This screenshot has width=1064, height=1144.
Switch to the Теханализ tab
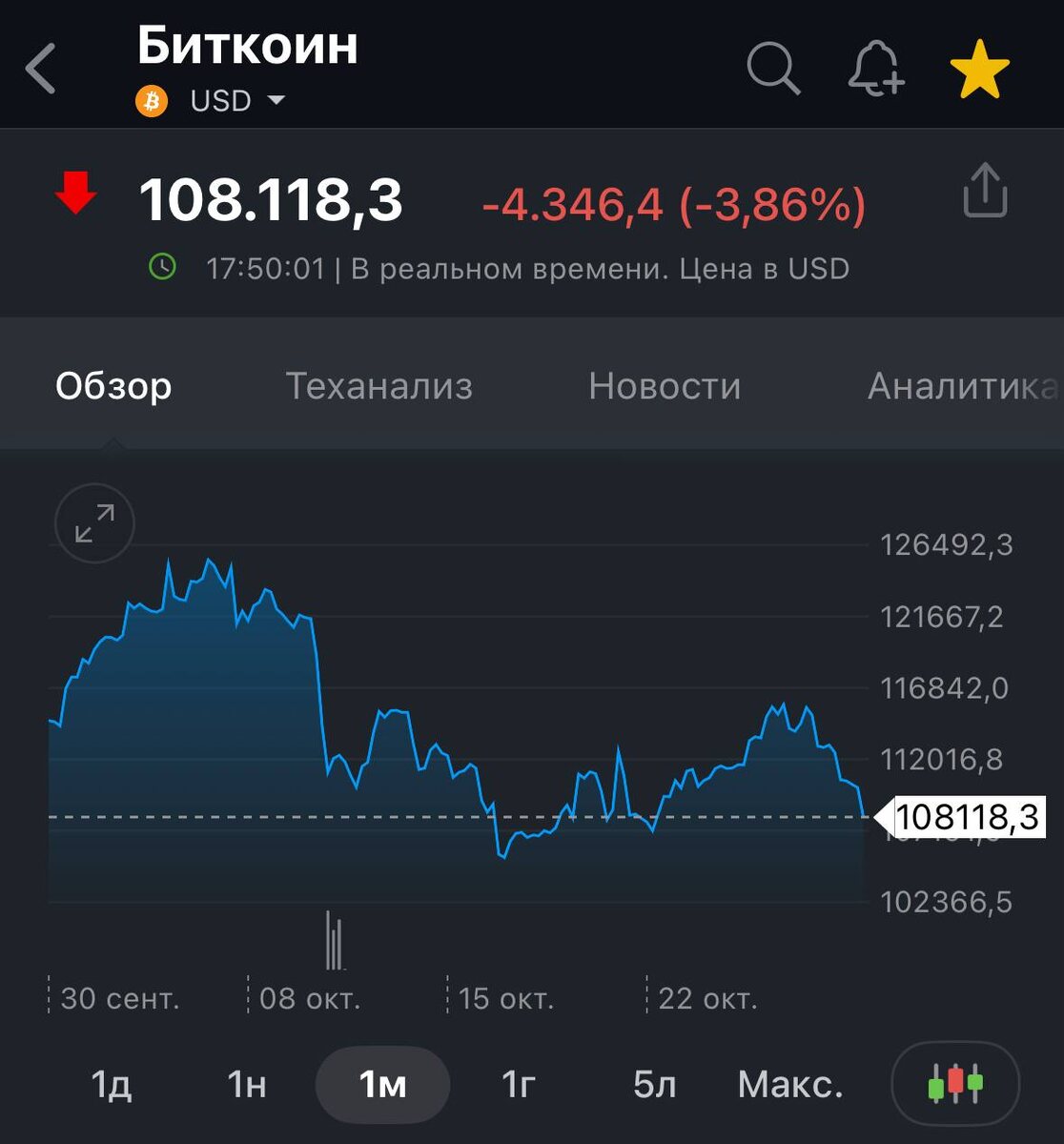pos(379,386)
